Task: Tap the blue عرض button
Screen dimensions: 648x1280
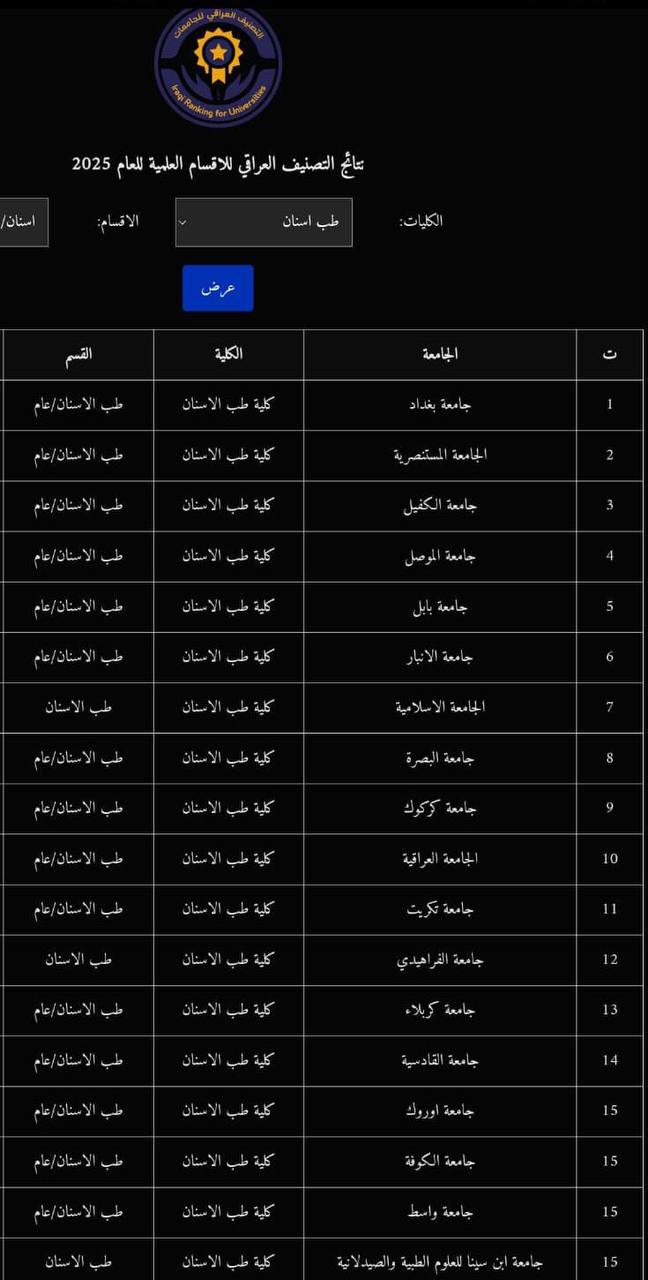Action: (x=218, y=288)
